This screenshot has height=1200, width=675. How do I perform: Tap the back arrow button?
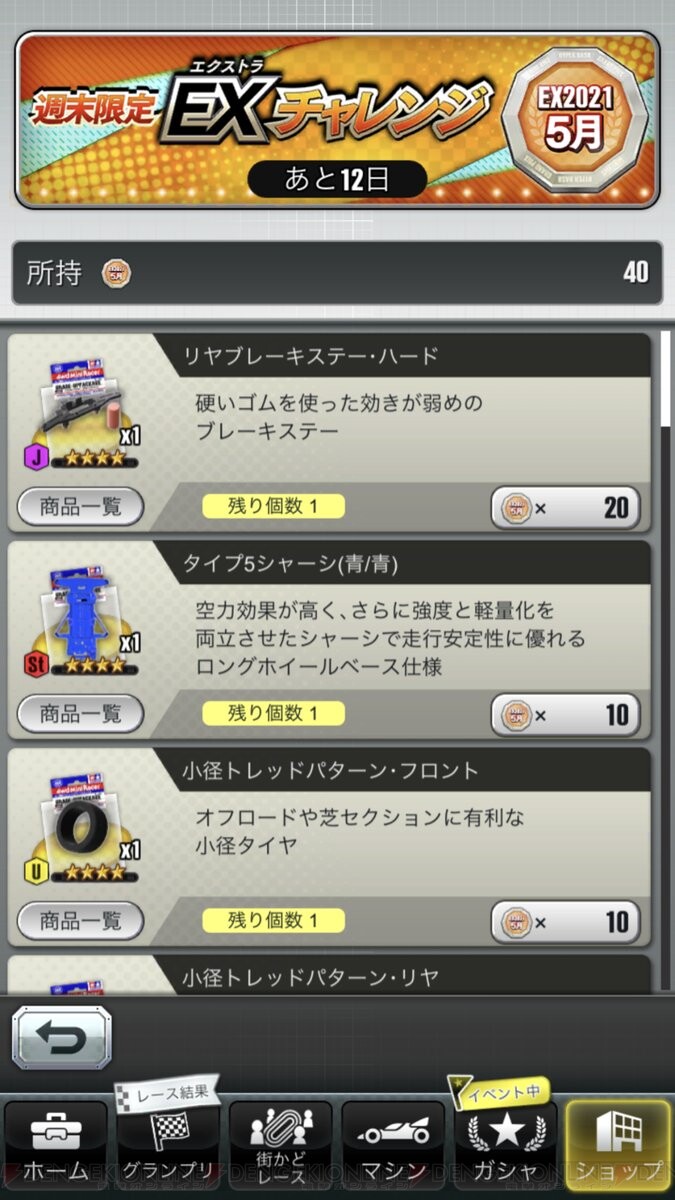(62, 1039)
